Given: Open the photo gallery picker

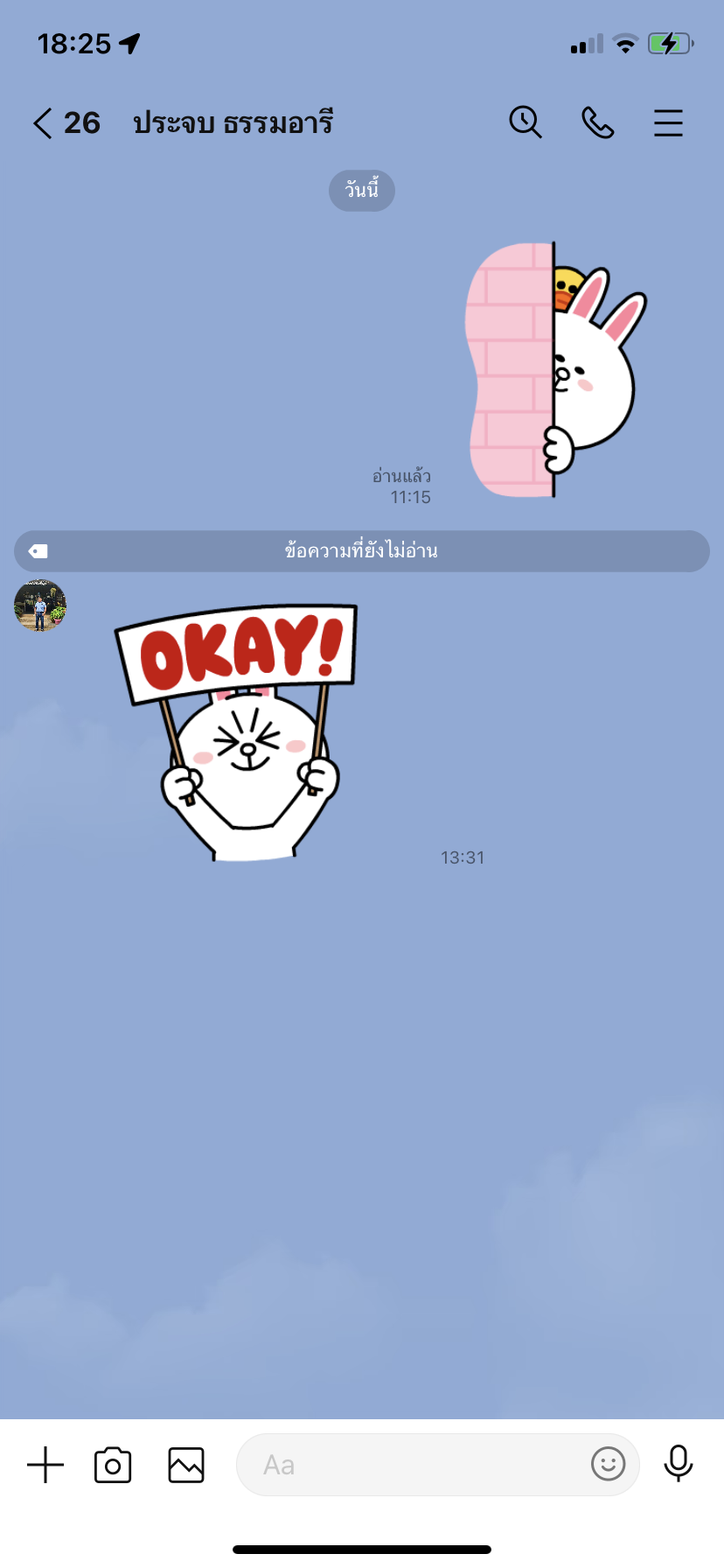Looking at the screenshot, I should coord(186,1465).
